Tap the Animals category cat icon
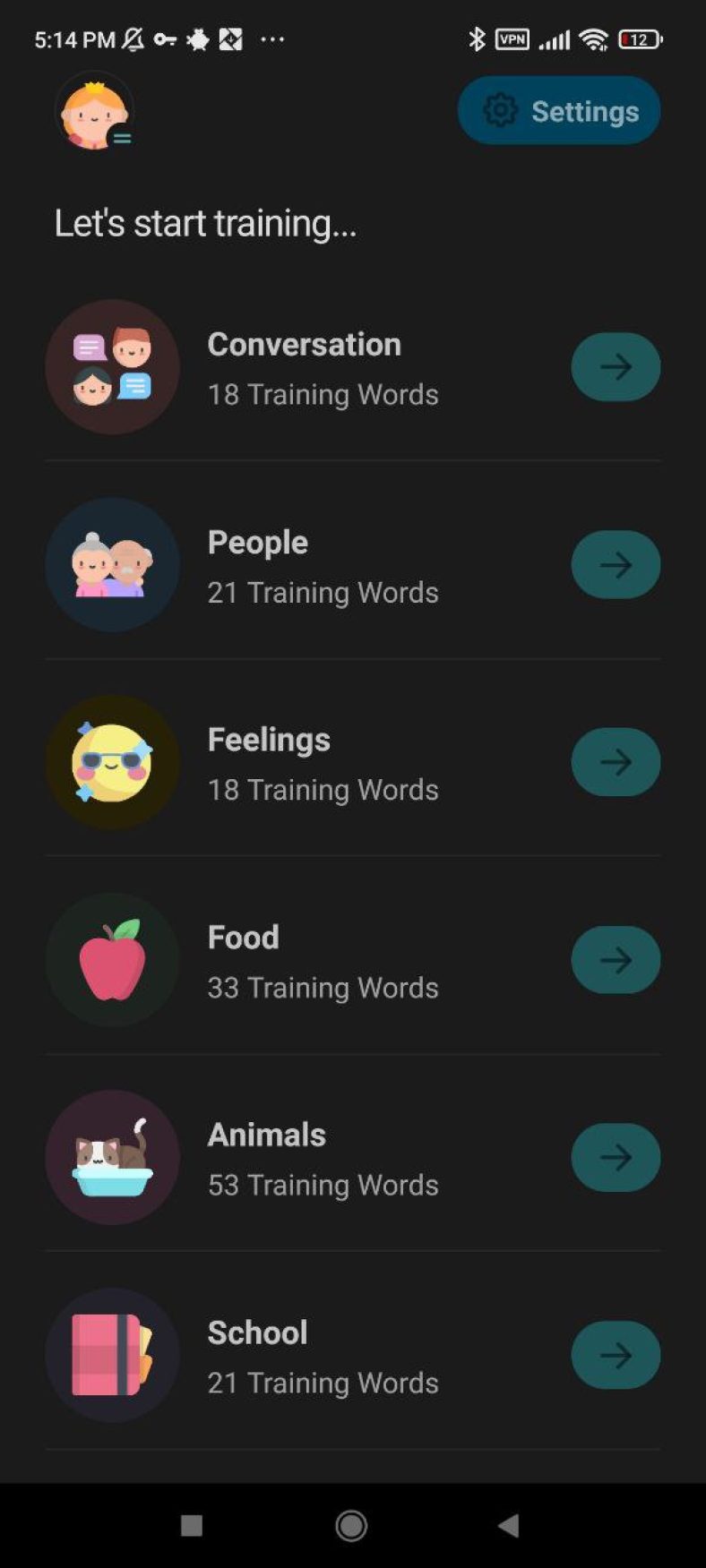Viewport: 706px width, 1568px height. tap(112, 1157)
